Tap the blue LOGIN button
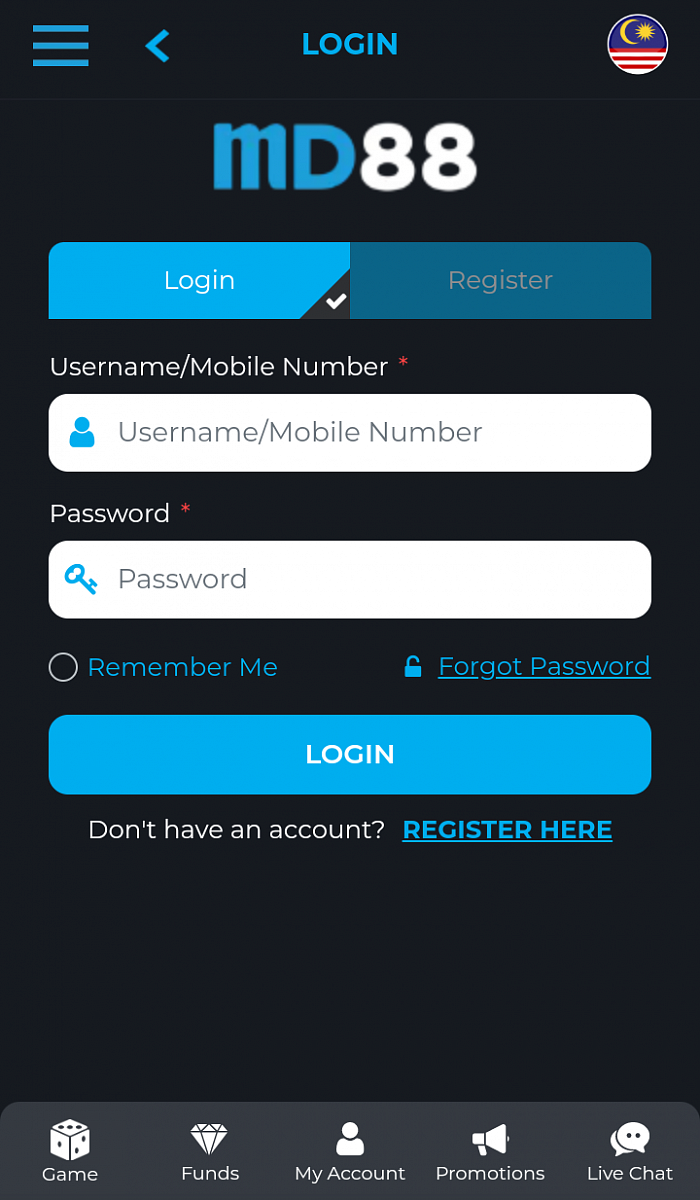Screen dimensions: 700x1200 pyautogui.click(x=350, y=754)
